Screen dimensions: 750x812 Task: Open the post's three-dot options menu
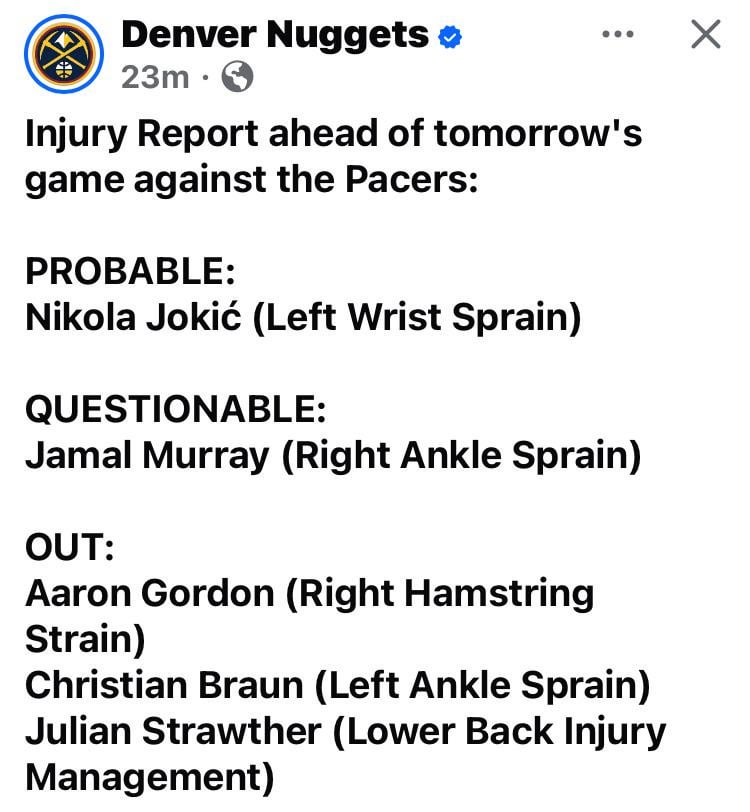617,35
